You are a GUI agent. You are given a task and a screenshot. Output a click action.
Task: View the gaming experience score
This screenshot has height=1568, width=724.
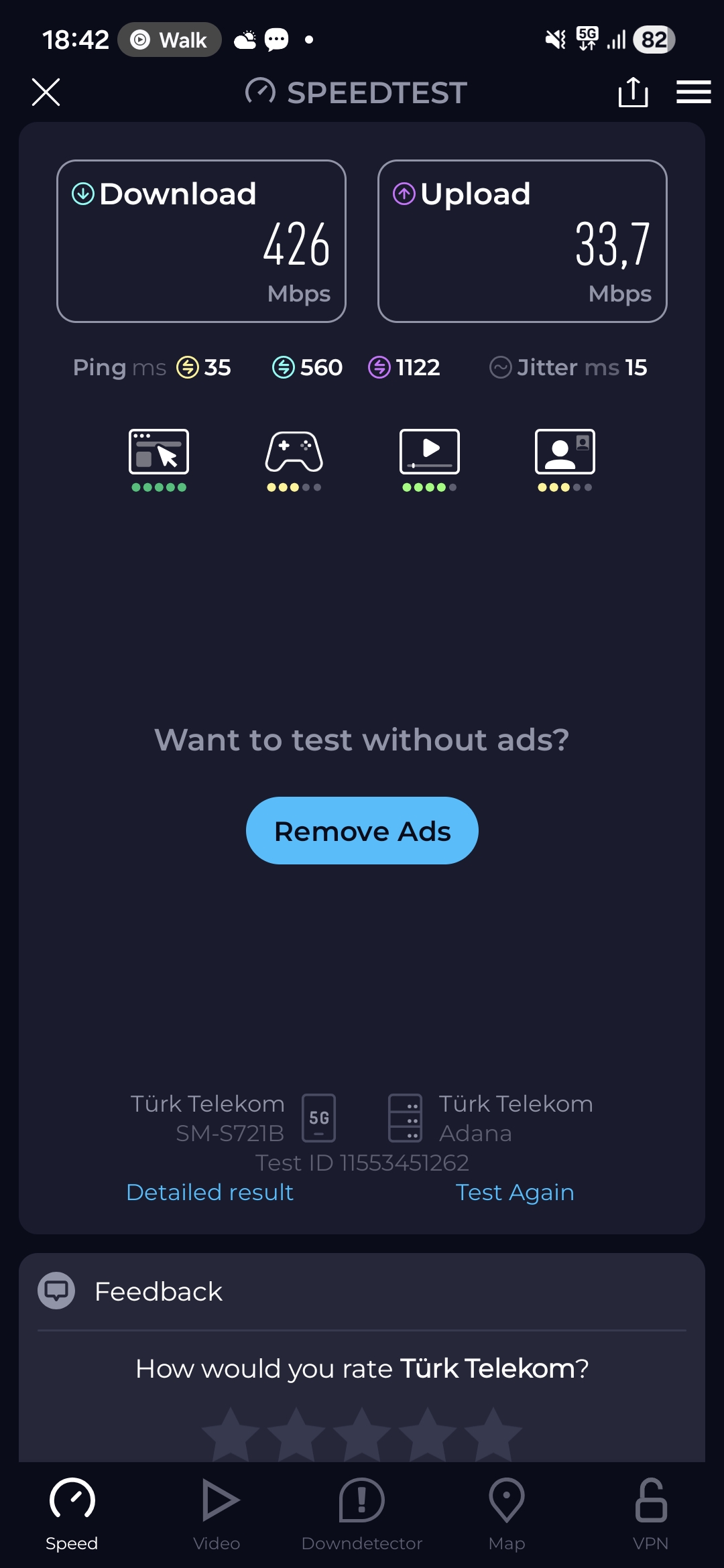pos(294,459)
